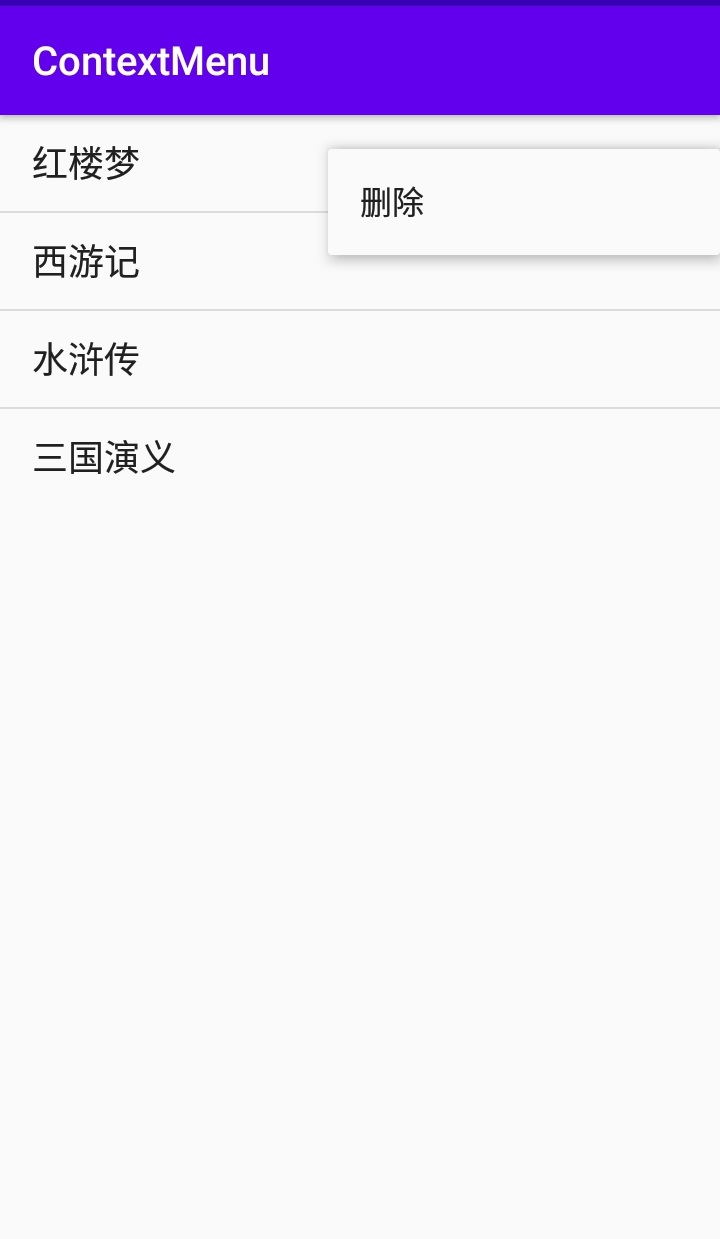Tap the 红楼梦 list item

(x=87, y=164)
